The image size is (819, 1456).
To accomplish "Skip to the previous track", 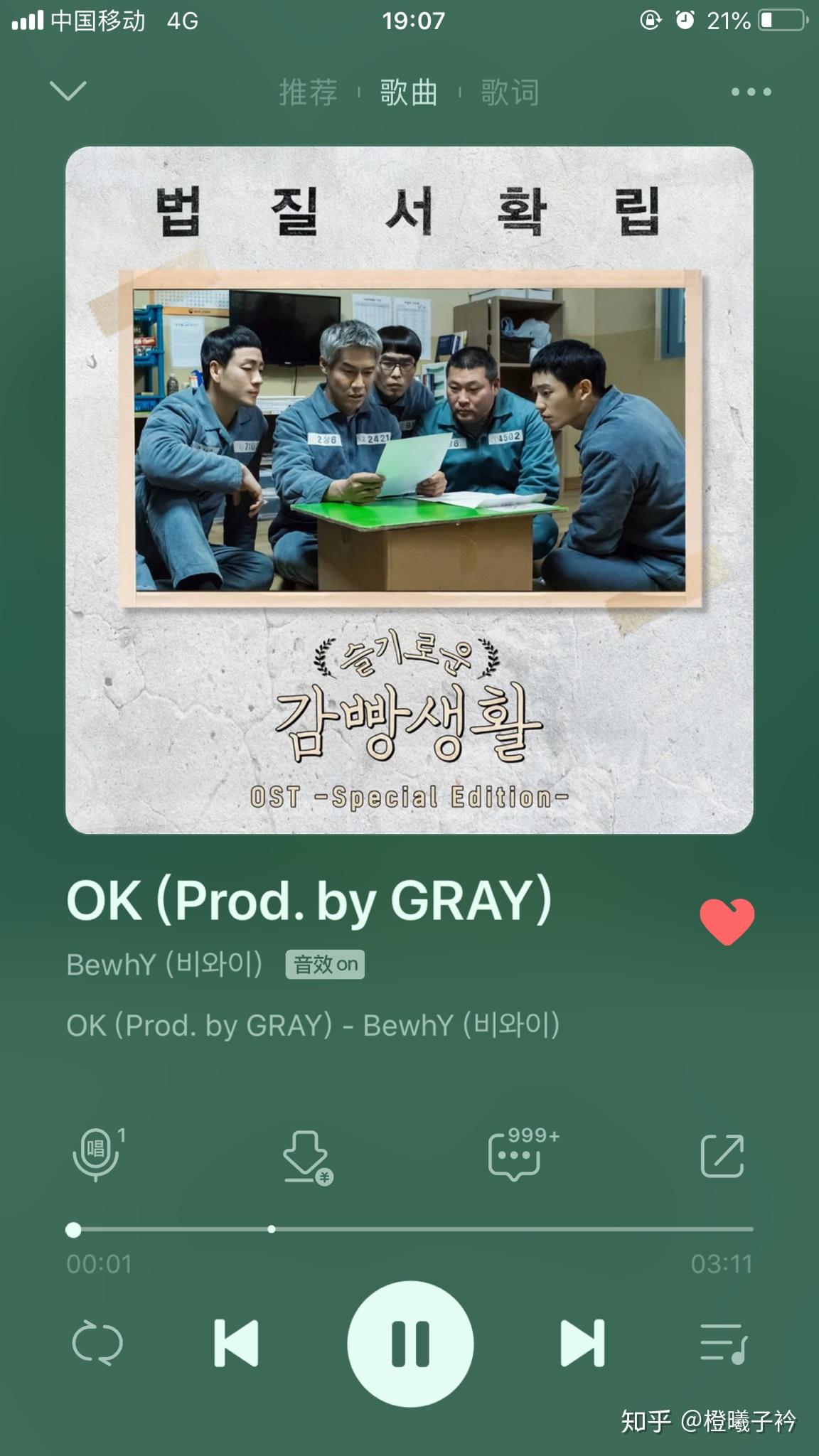I will (236, 1343).
